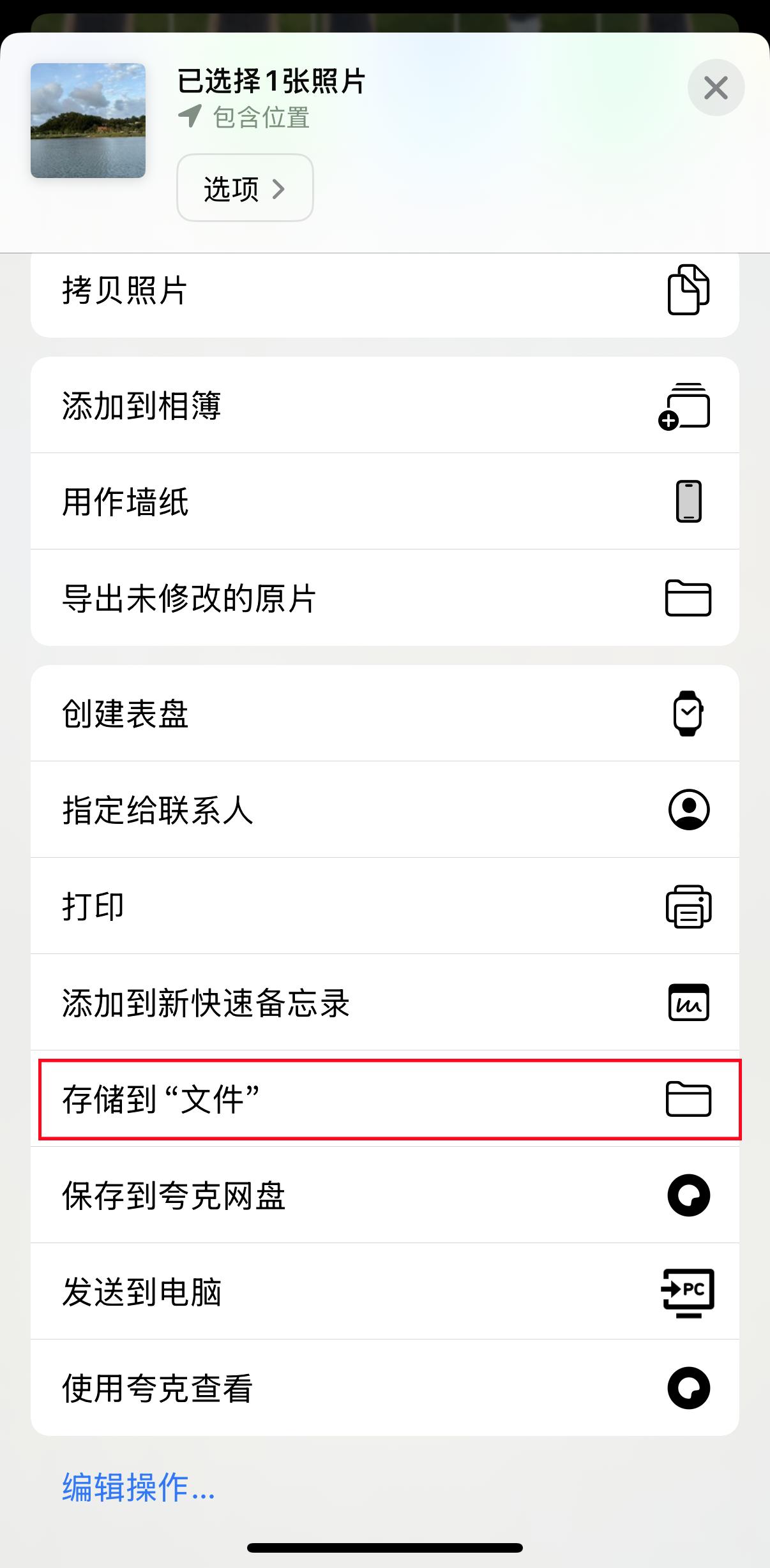Screen dimensions: 770x1568
Task: Tap the PC icon for 发送到电脑
Action: point(688,1292)
